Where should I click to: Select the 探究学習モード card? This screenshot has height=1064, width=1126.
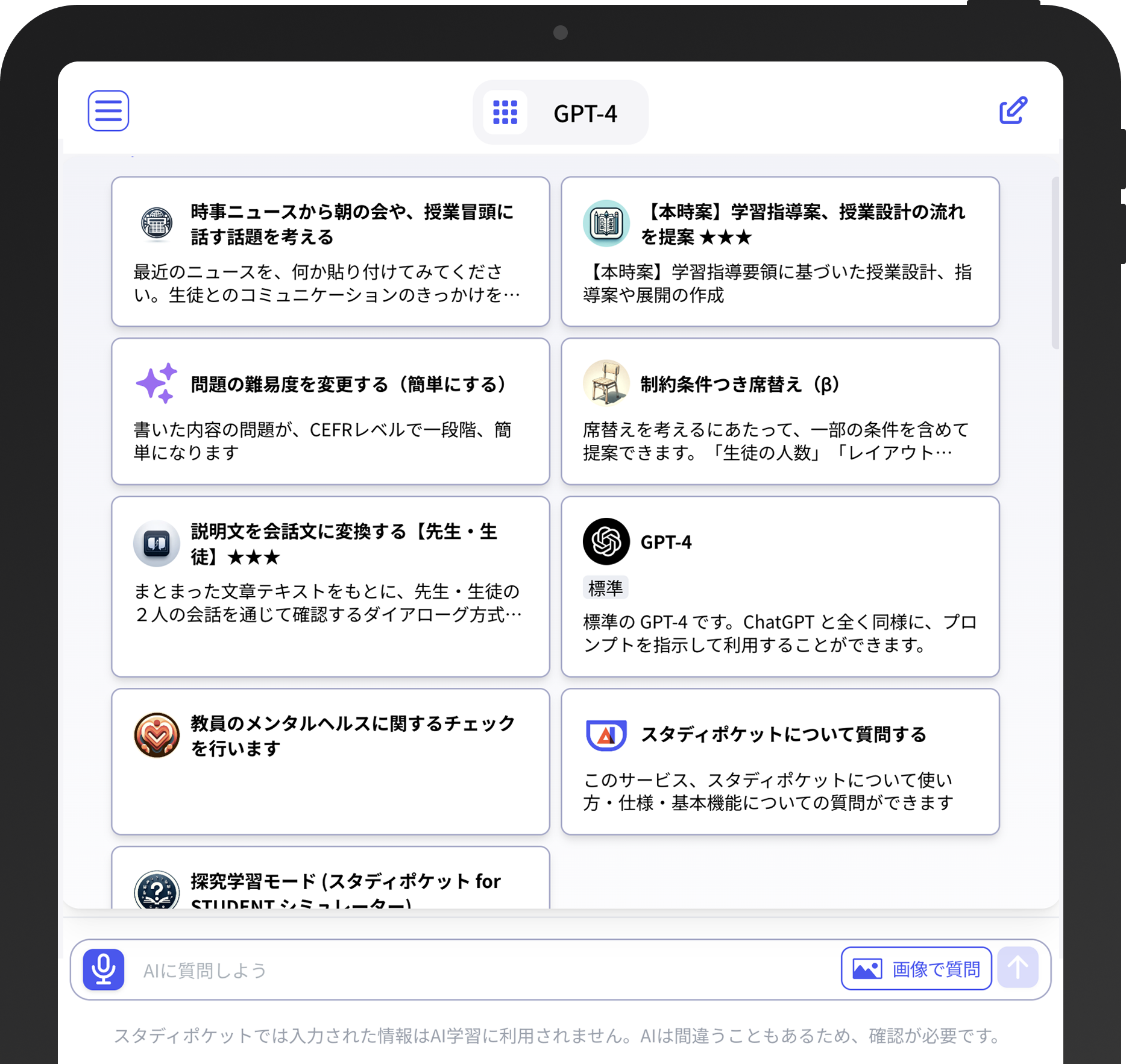click(330, 883)
